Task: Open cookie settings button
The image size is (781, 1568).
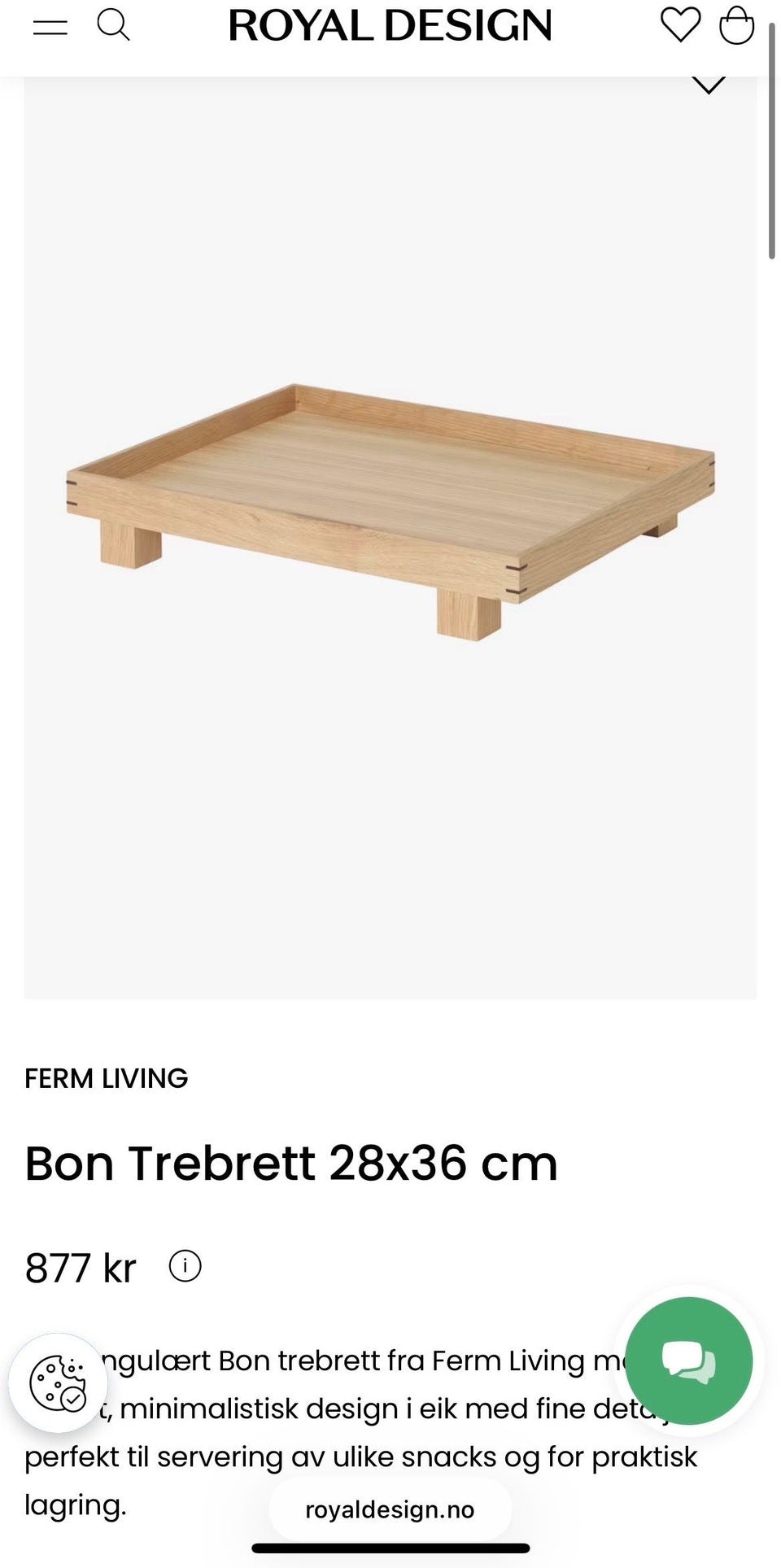Action: coord(58,1382)
